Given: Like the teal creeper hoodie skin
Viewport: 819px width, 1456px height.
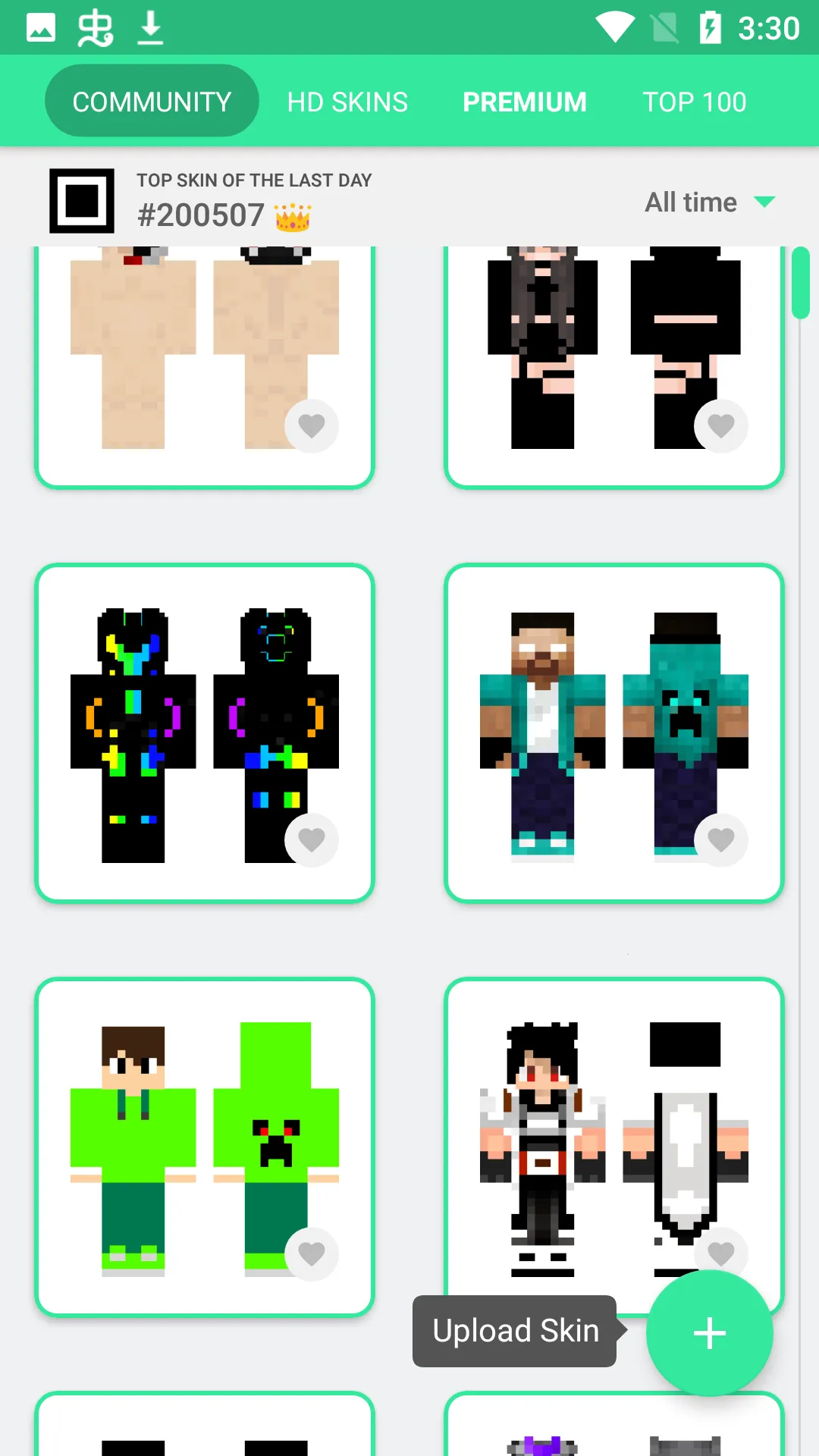Looking at the screenshot, I should pos(720,839).
